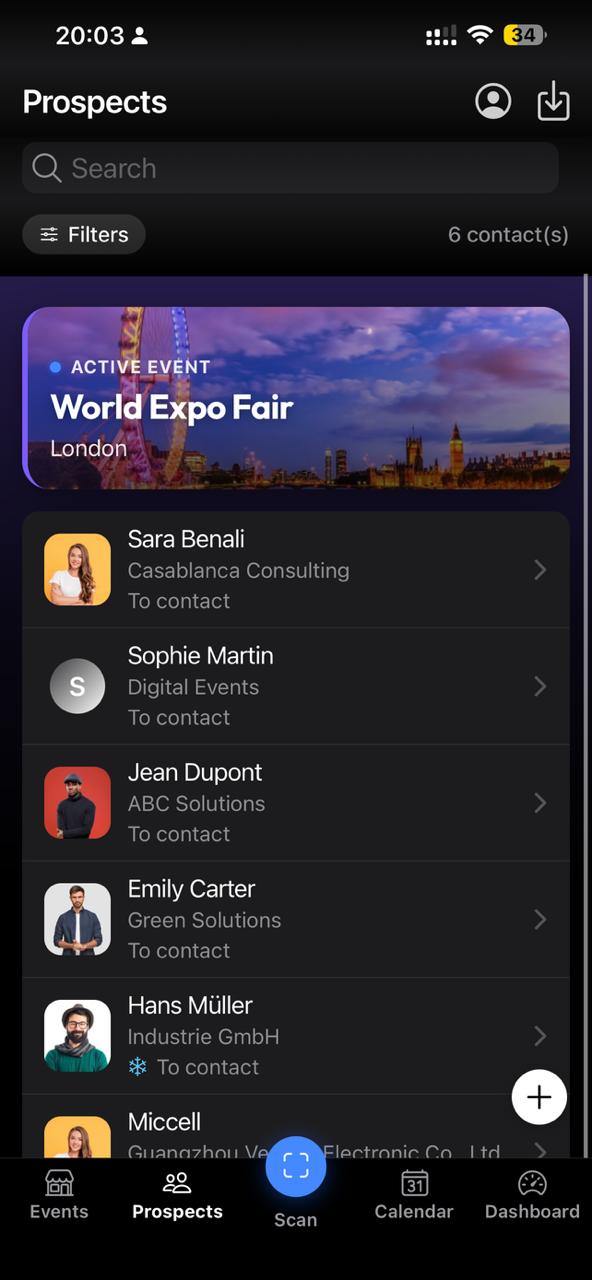Launch the Scan button
The image size is (592, 1280).
pyautogui.click(x=296, y=1167)
